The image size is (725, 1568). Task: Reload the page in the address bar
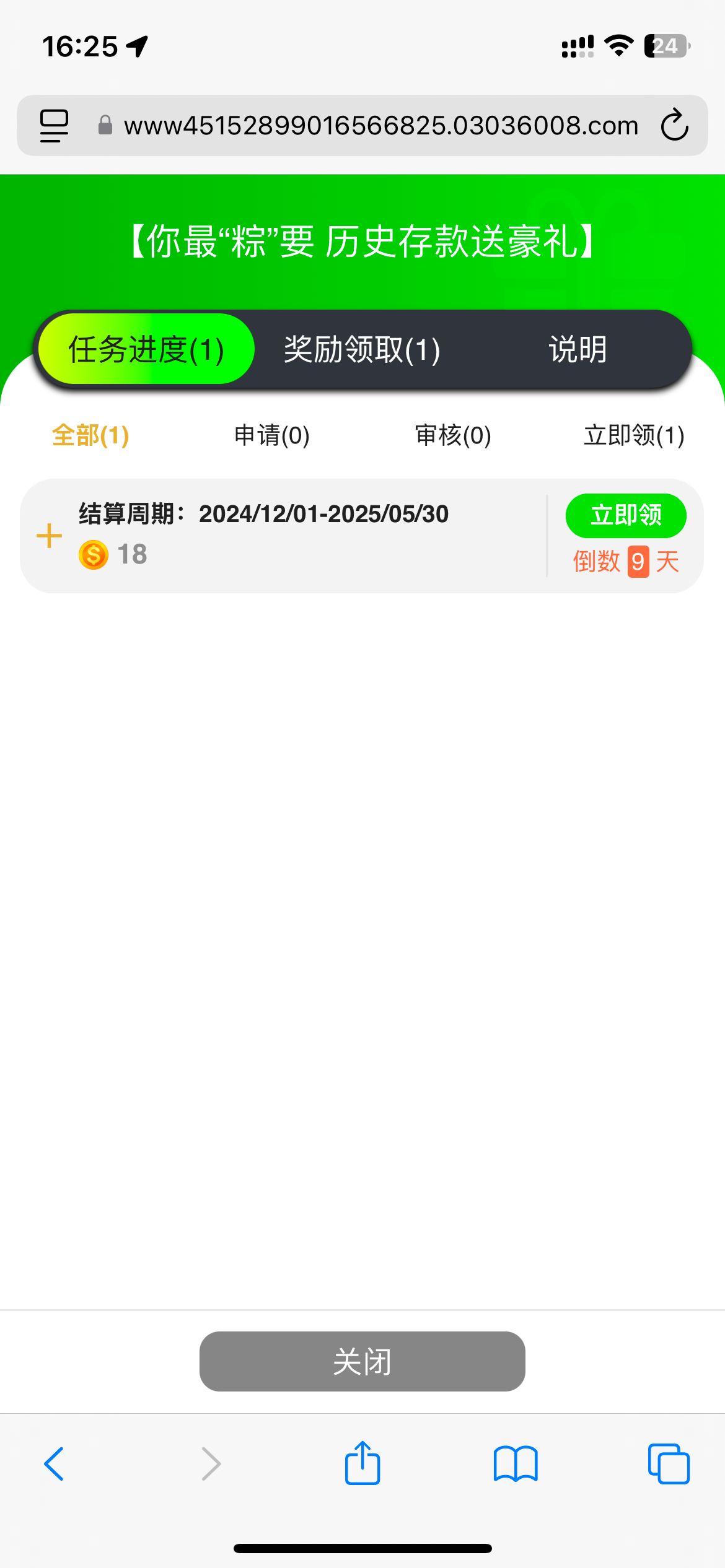coord(674,126)
